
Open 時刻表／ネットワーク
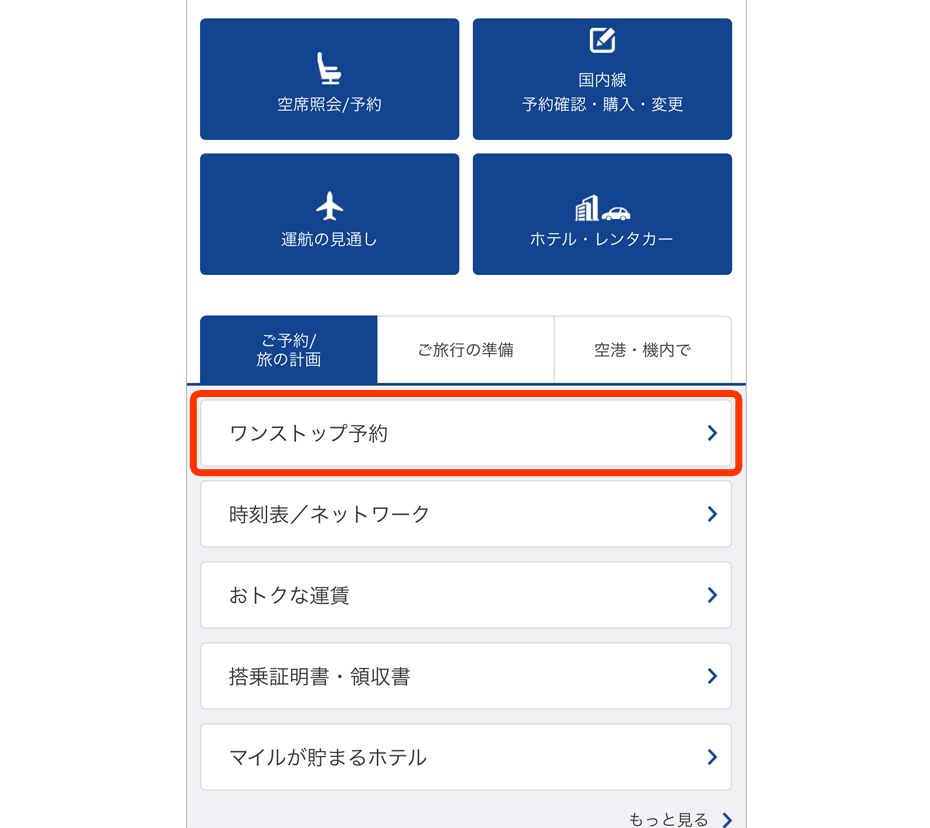click(466, 514)
